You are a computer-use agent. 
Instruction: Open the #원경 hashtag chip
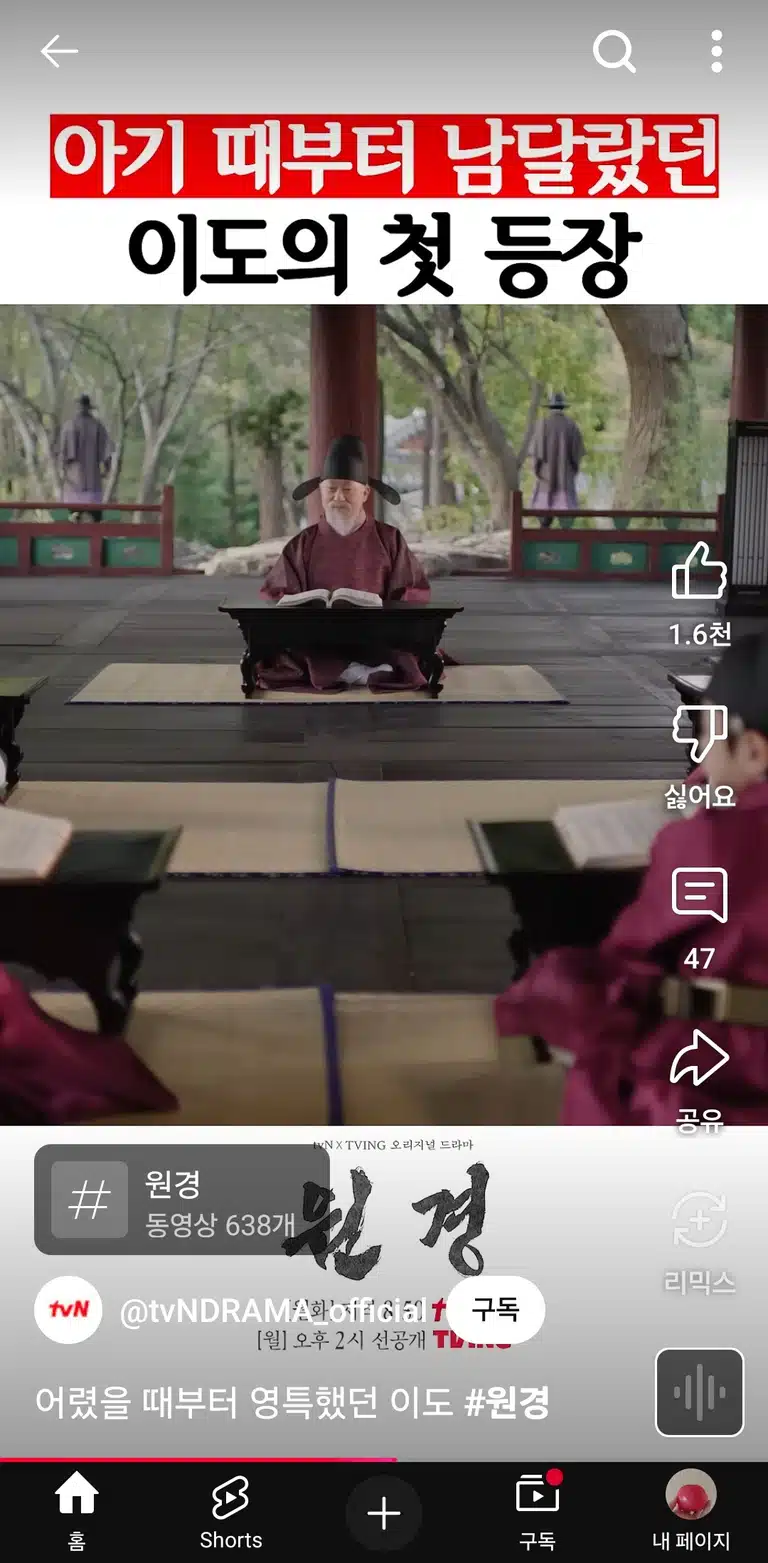coord(182,1199)
